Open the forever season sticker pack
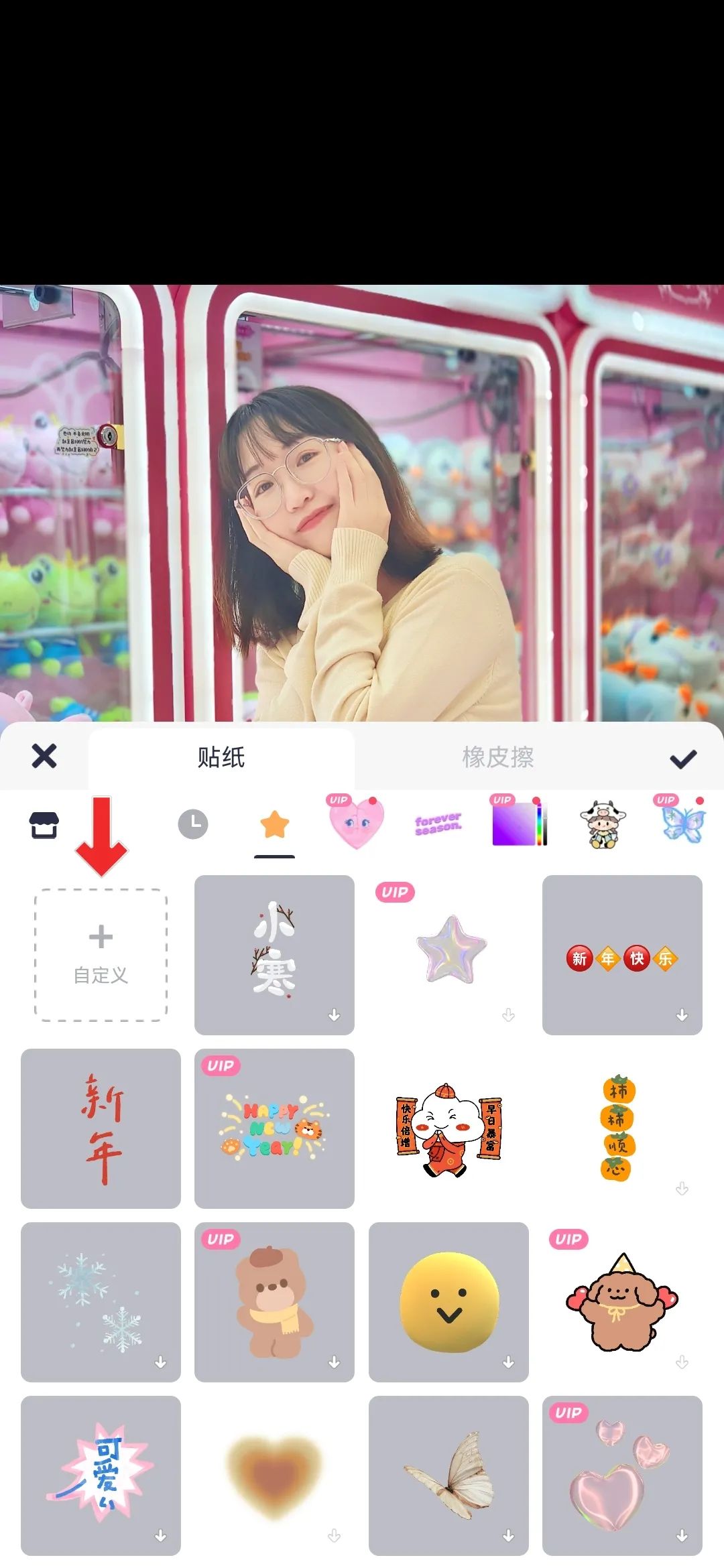This screenshot has height=1568, width=724. pos(438,824)
